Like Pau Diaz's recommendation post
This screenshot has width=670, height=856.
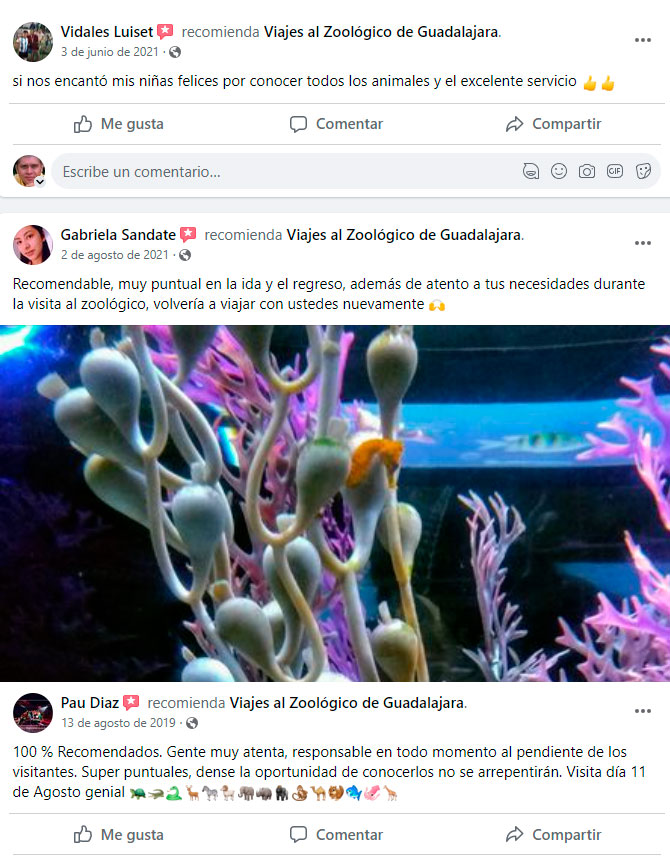click(x=119, y=834)
